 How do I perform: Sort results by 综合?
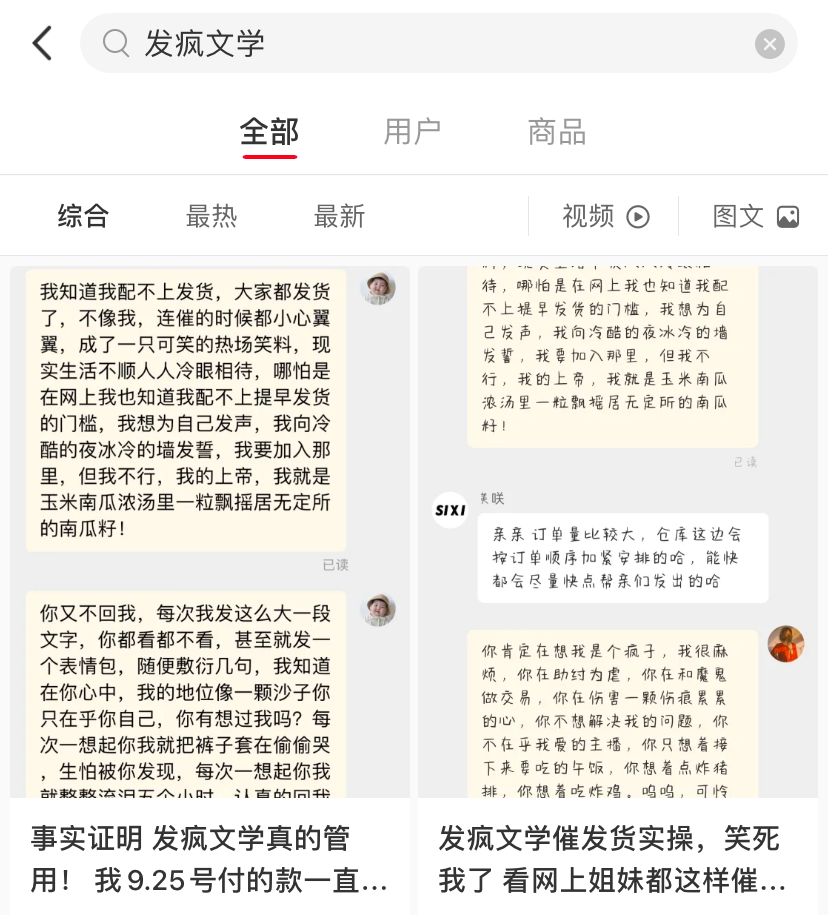tap(83, 216)
